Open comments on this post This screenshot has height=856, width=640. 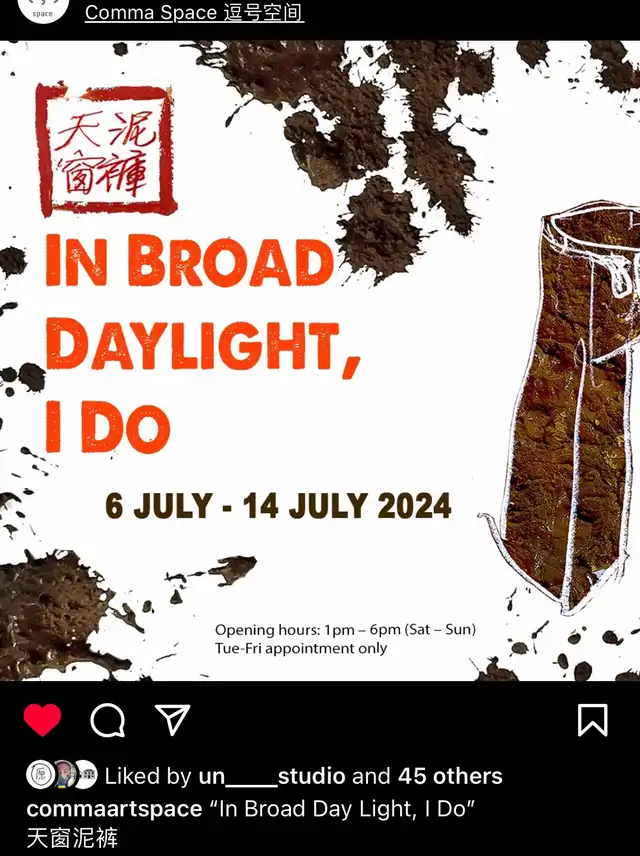click(x=108, y=720)
